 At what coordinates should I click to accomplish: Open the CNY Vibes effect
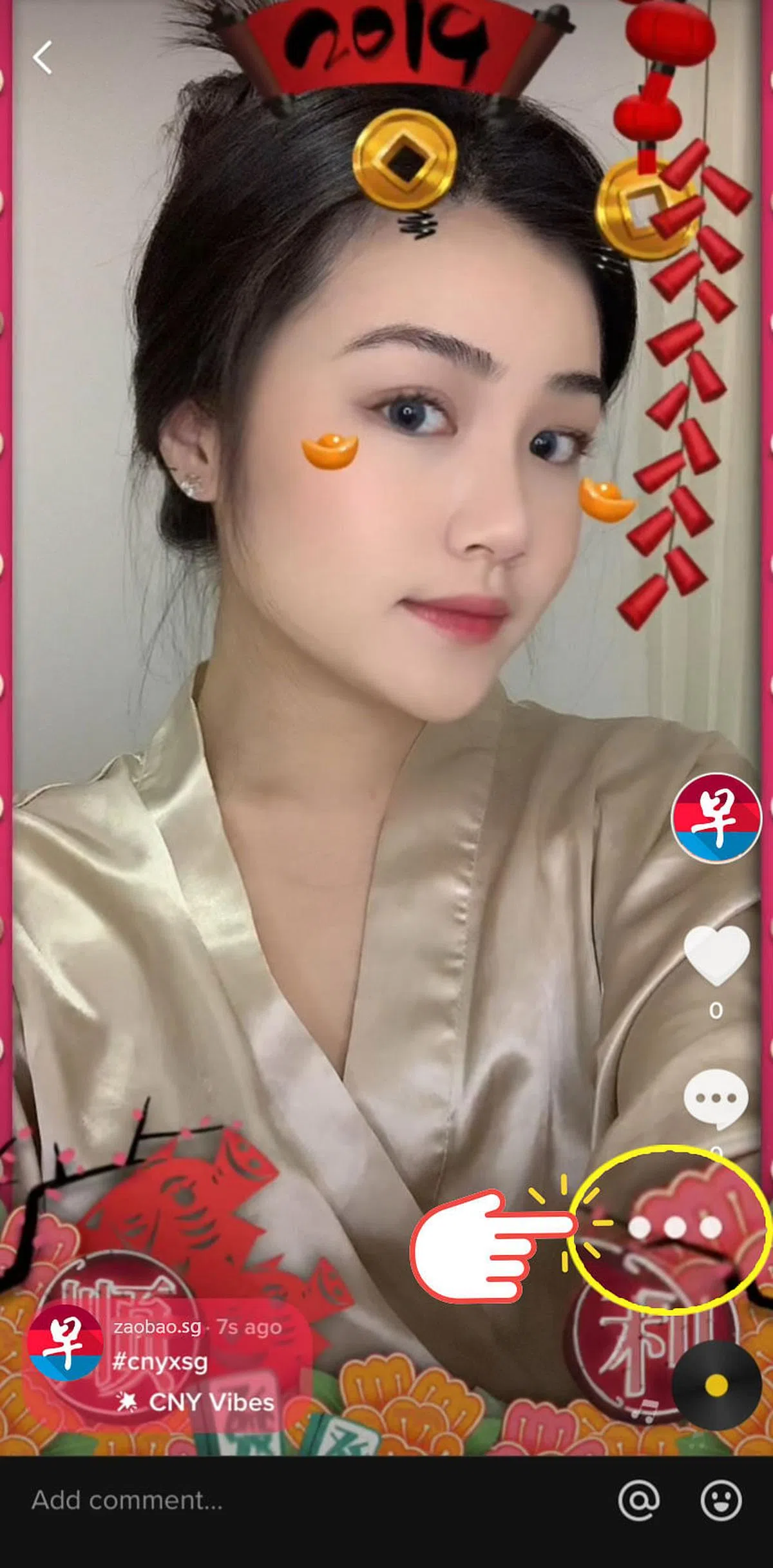[x=196, y=1402]
